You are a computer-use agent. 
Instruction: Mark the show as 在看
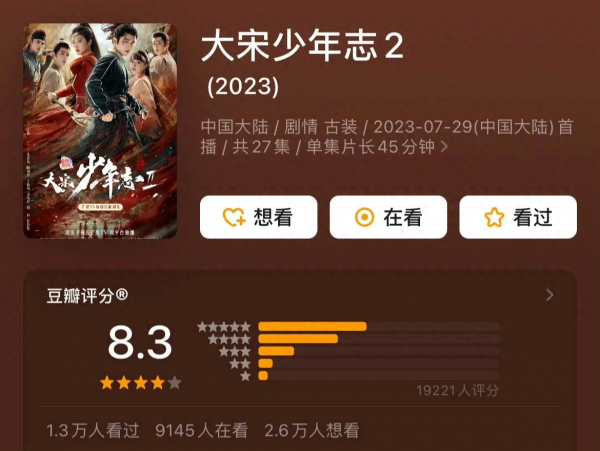click(x=388, y=217)
